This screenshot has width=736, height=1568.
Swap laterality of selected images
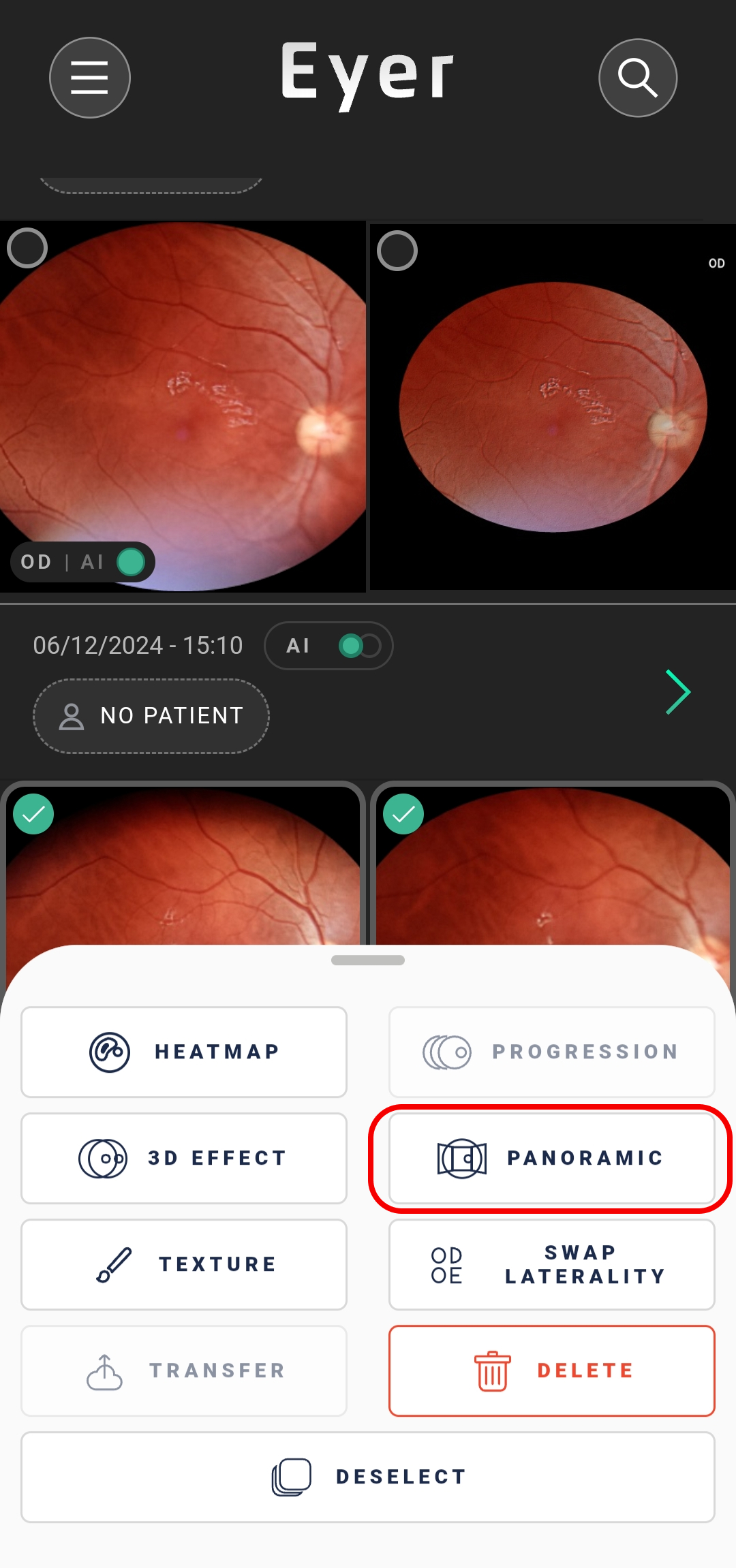pyautogui.click(x=552, y=1264)
